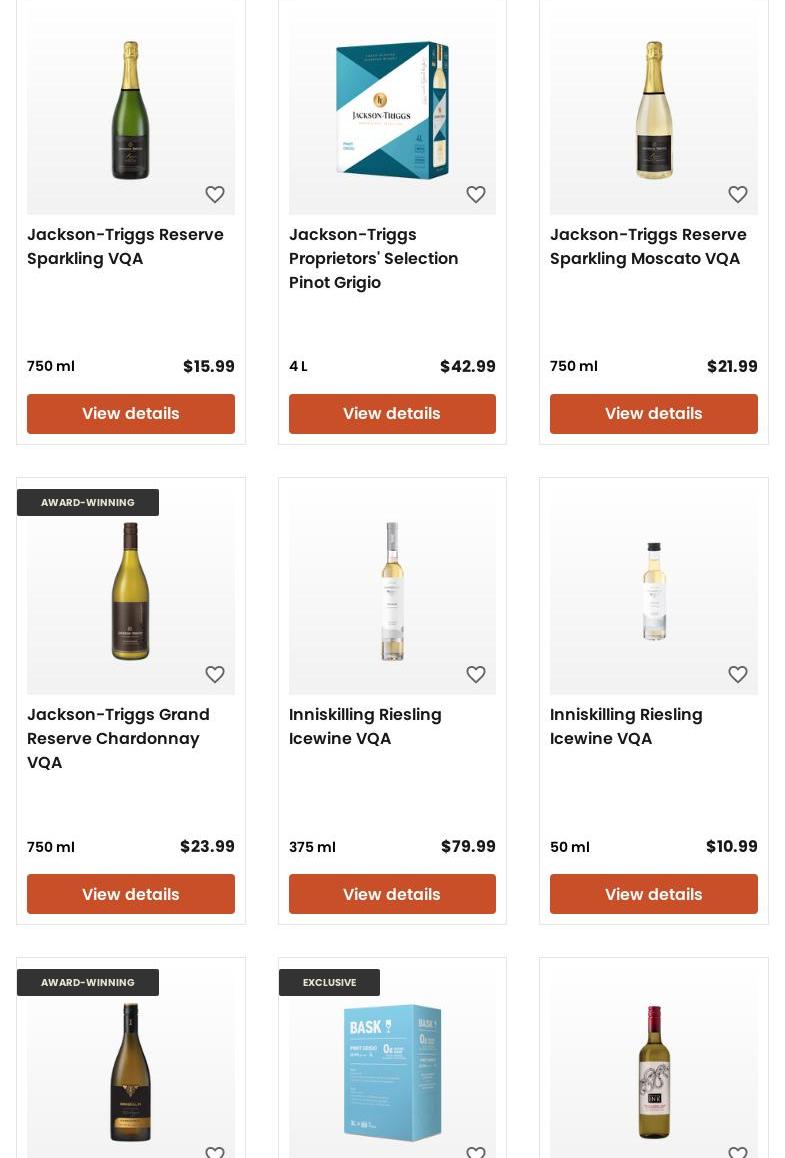Open the Jackson-Triggs Reserve Sparkling VQA product image

(x=131, y=110)
